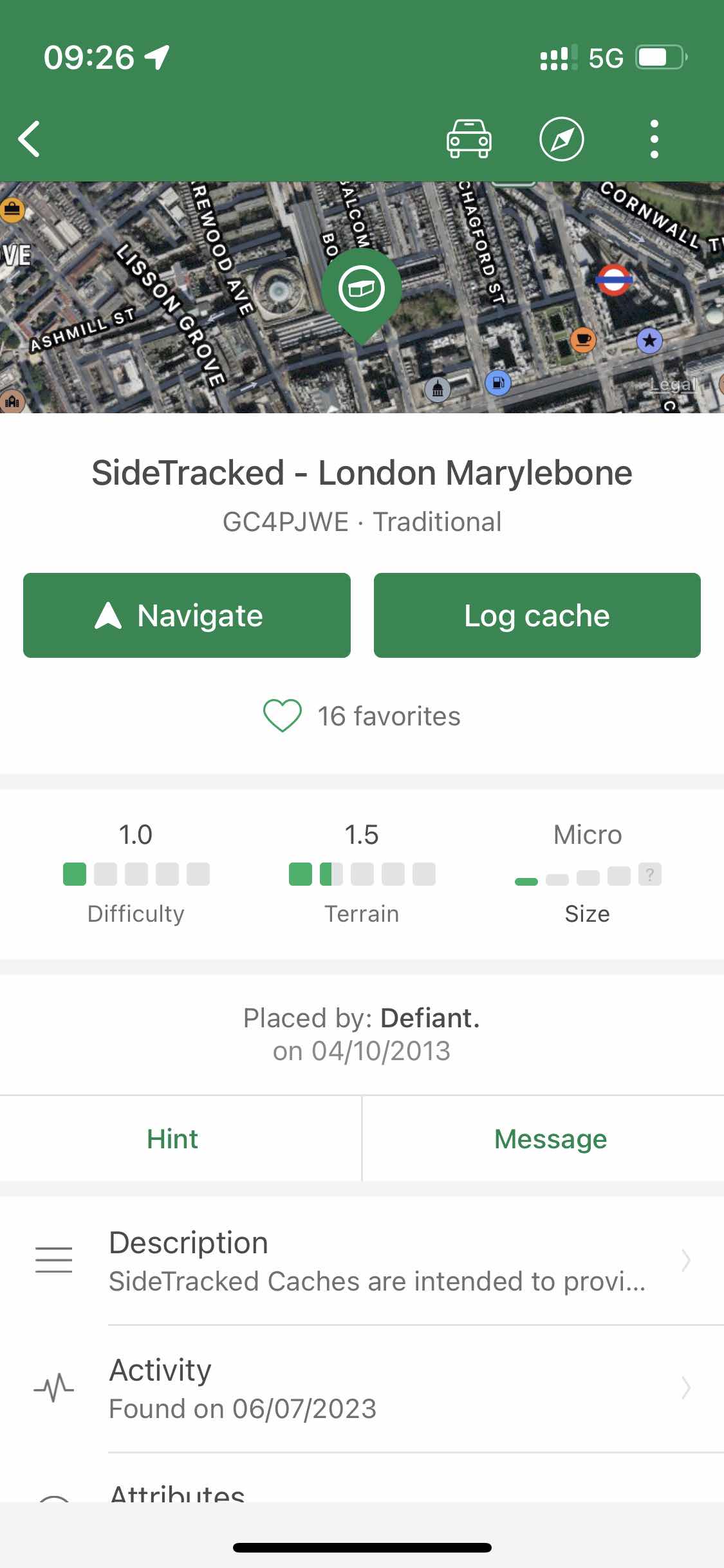724x1568 pixels.
Task: Open the three-dot overflow menu
Action: [654, 138]
